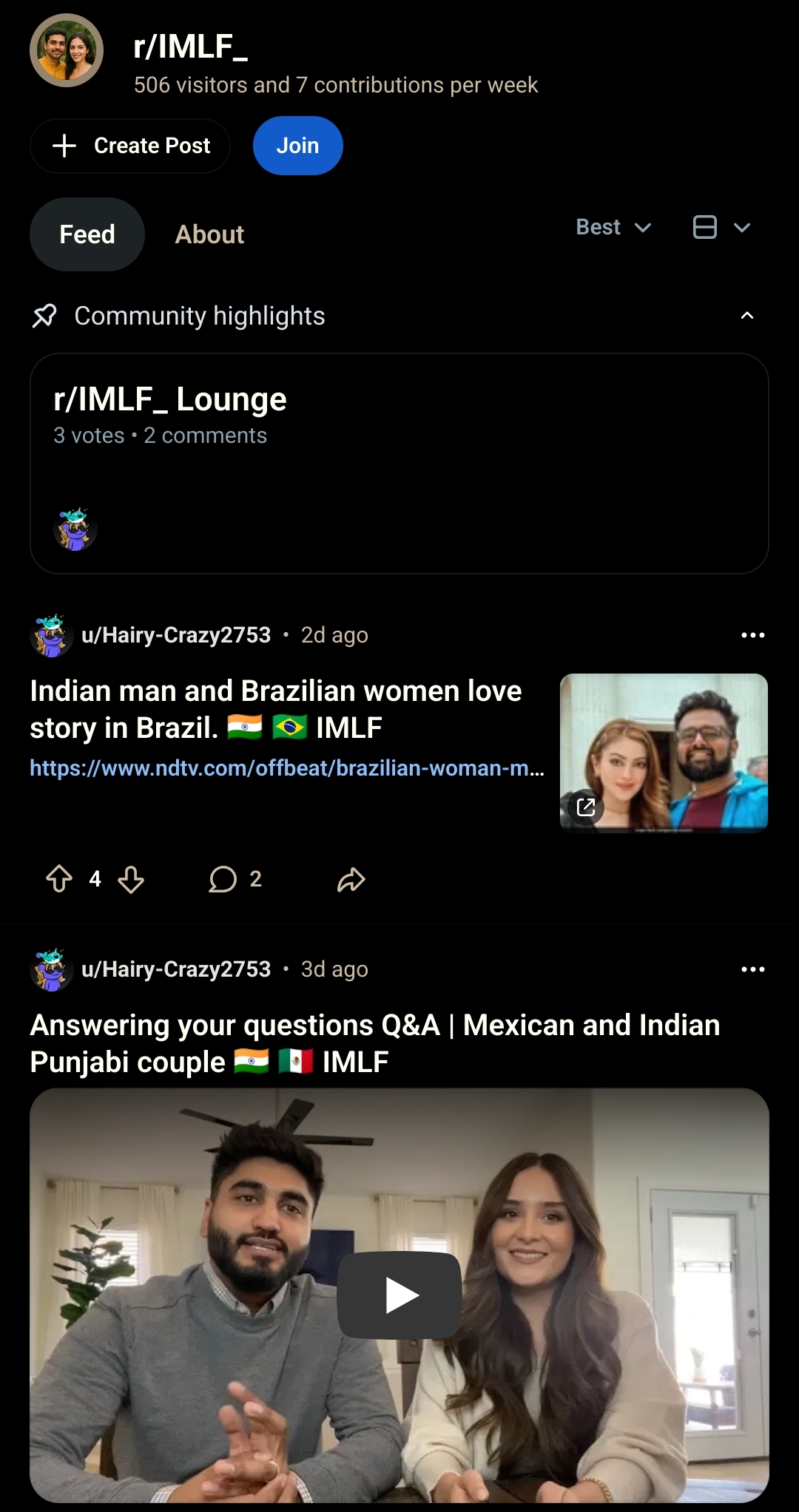Switch to the About tab

coord(209,234)
